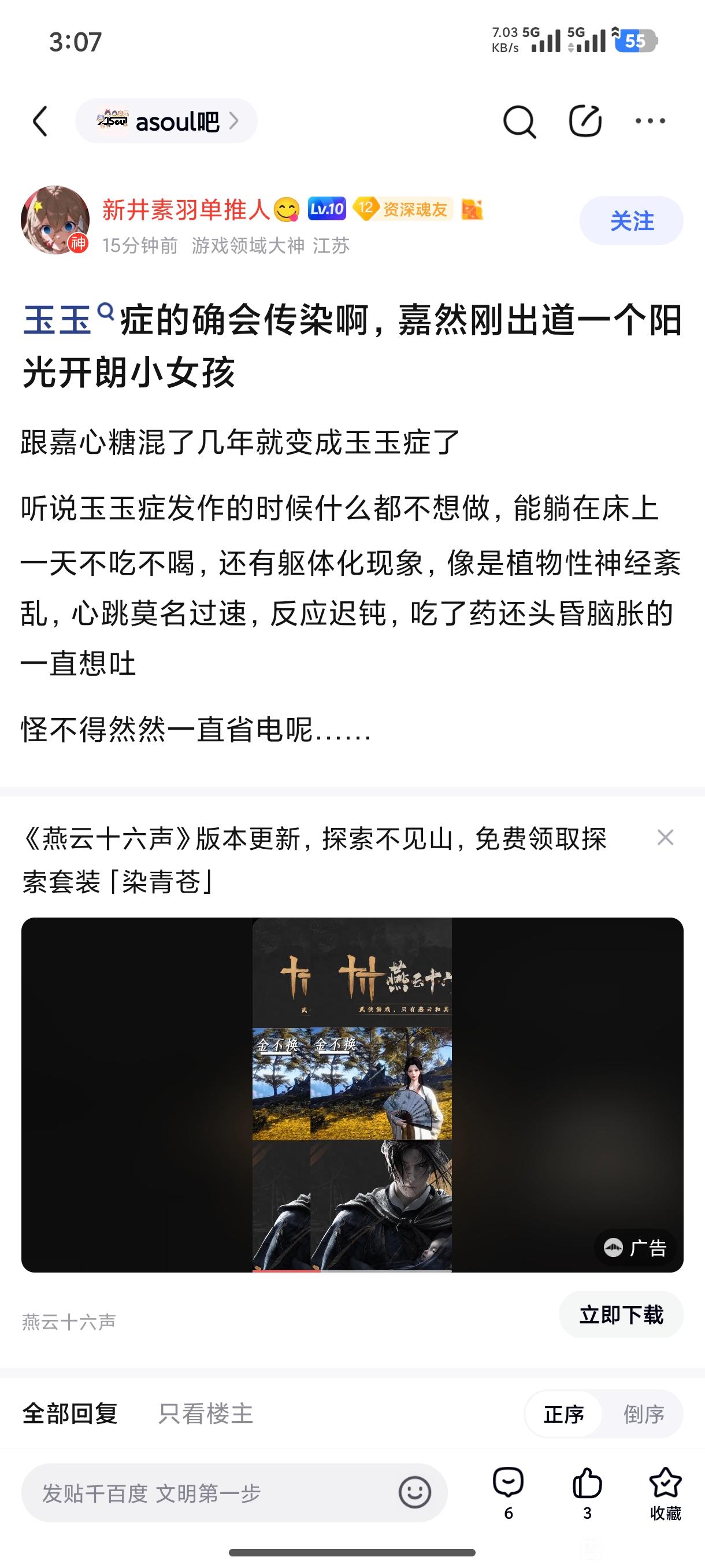Go back to the previous page
This screenshot has width=705, height=1568.
coord(40,121)
